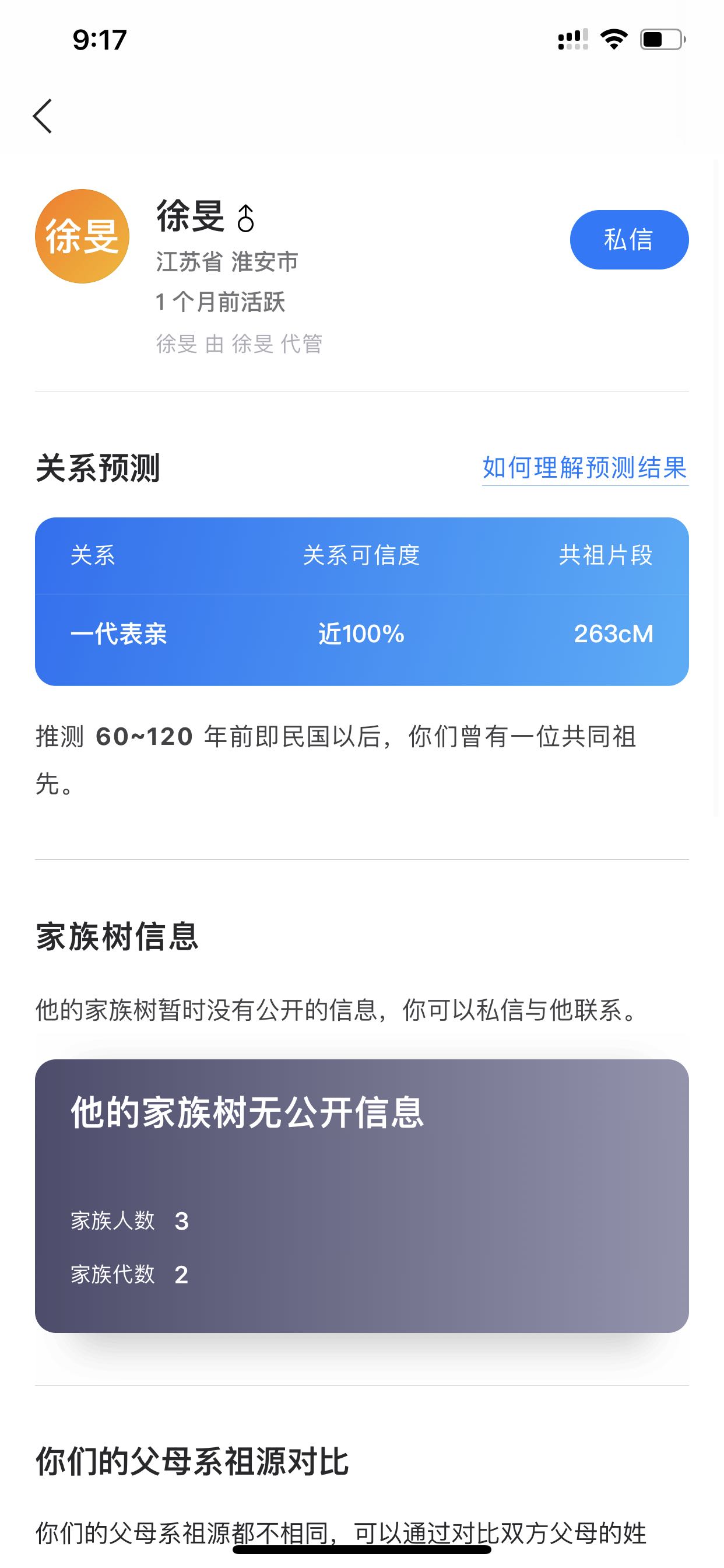Image resolution: width=724 pixels, height=1568 pixels.
Task: Open the 他的家族树无公开信息 card
Action: coord(361,1195)
